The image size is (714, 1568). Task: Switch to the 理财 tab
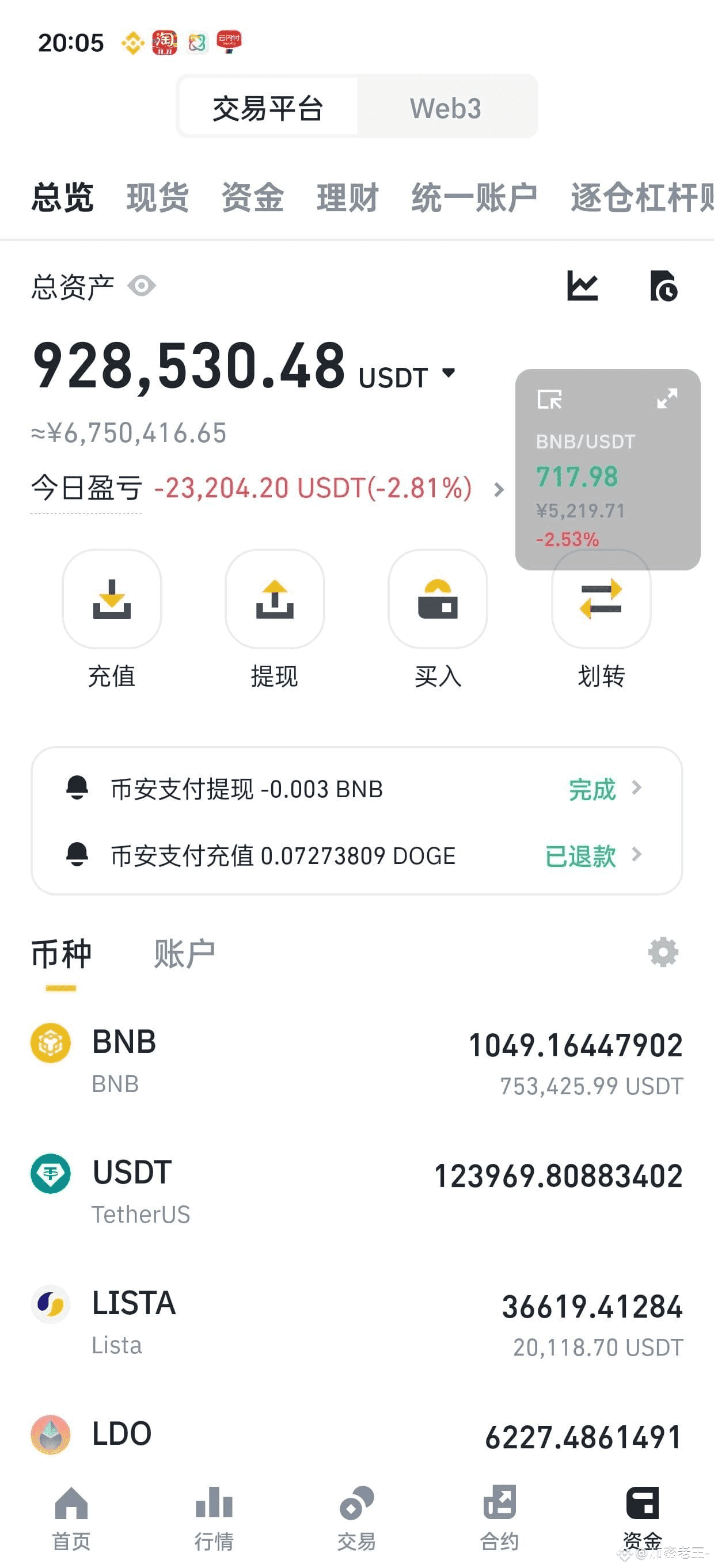(347, 197)
